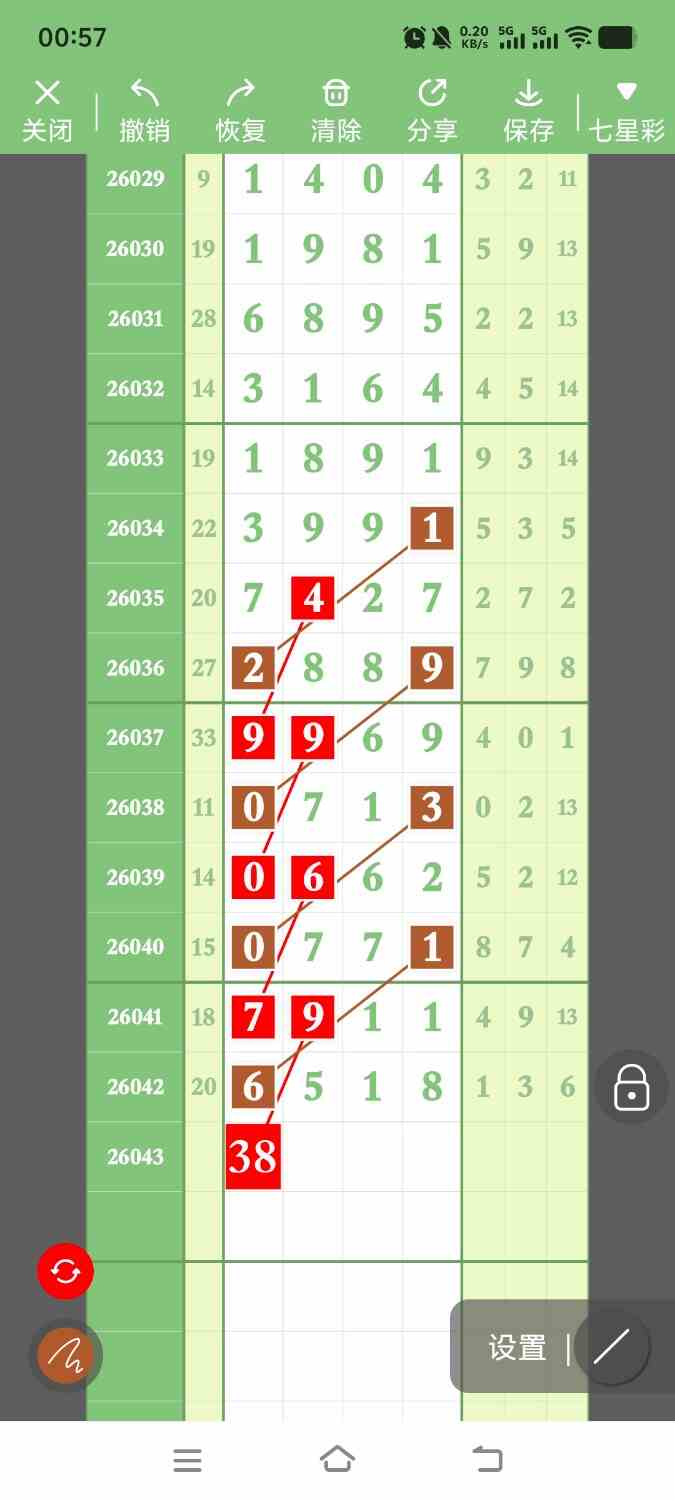The width and height of the screenshot is (675, 1500).
Task: Tap the red 38 prediction cell
Action: point(253,1157)
